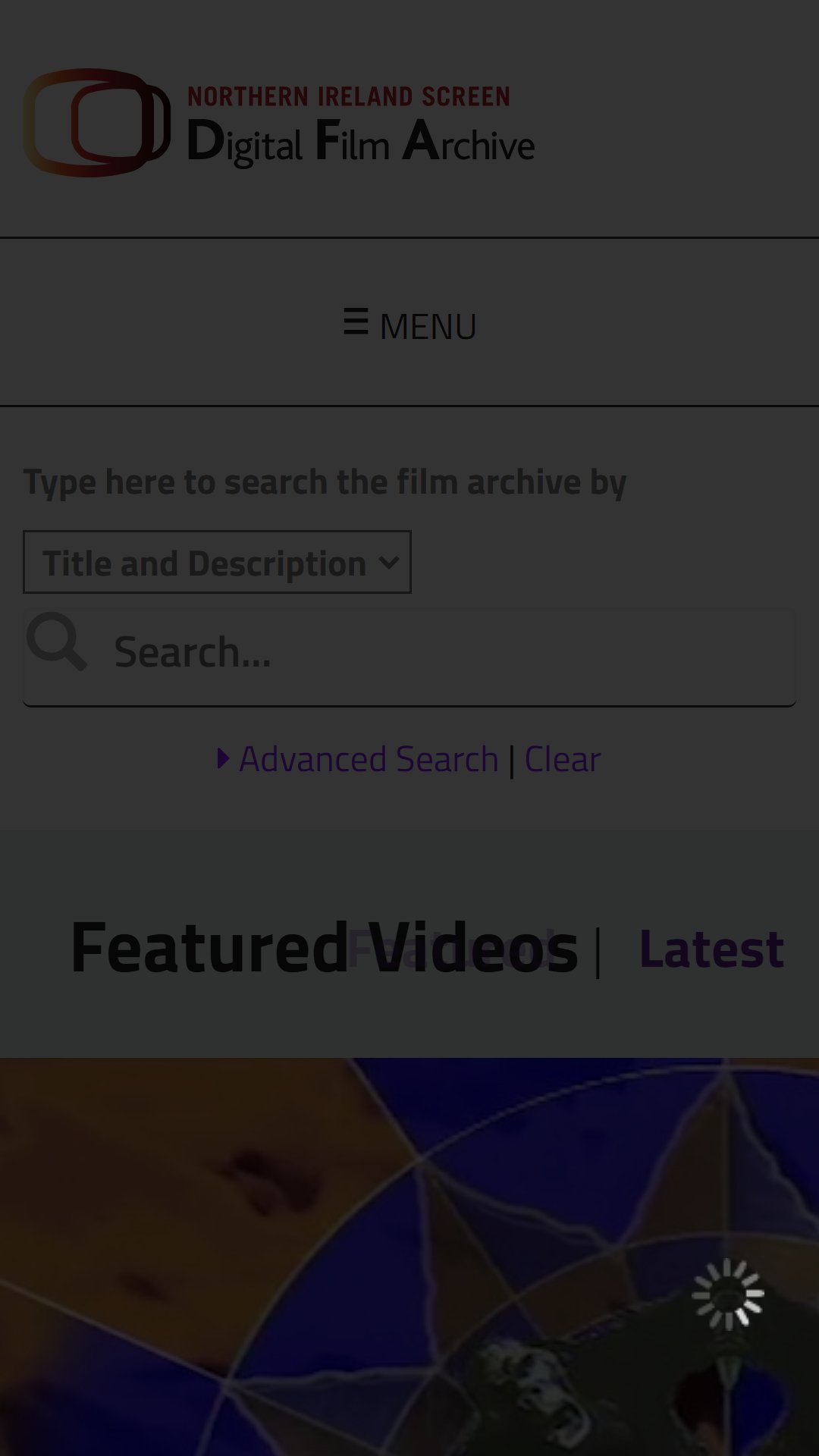Open the featured video thumbnail
Viewport: 819px width, 1456px height.
(x=409, y=1257)
